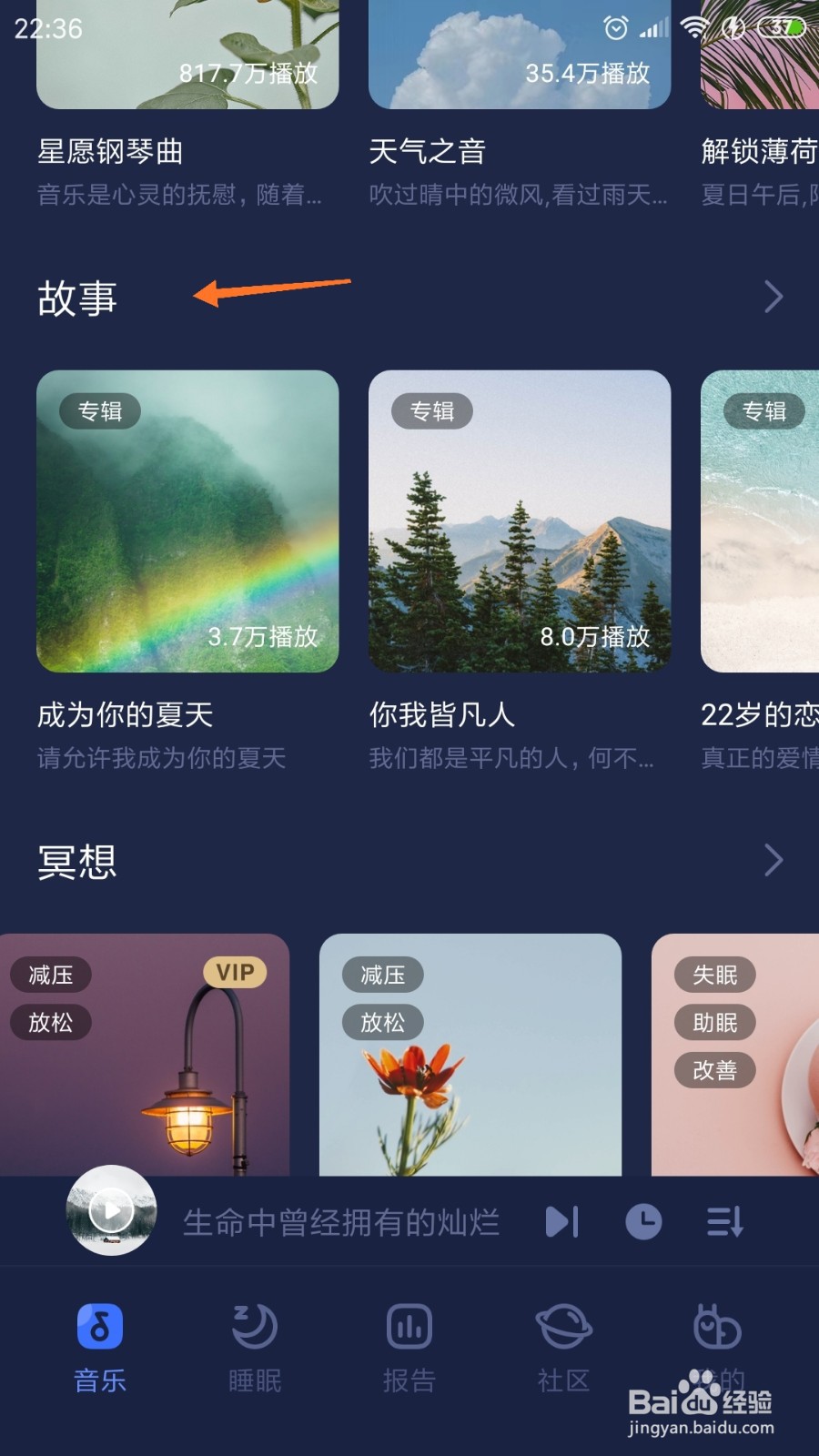Tap the VIP badge on the lantern card
The image size is (819, 1456).
234,973
